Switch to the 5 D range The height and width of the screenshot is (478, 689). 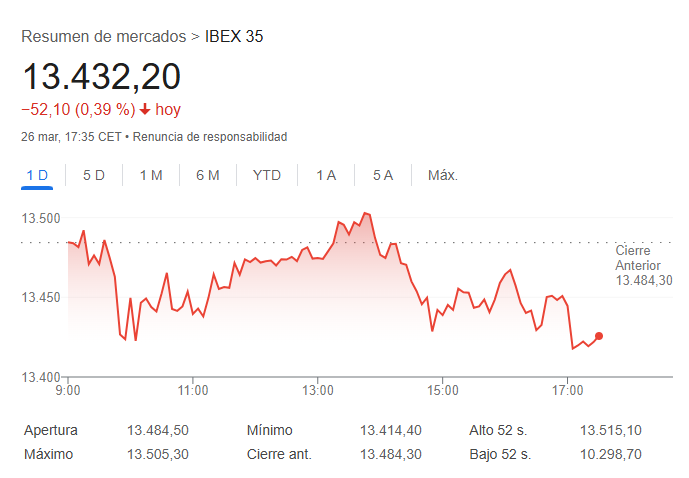(94, 175)
